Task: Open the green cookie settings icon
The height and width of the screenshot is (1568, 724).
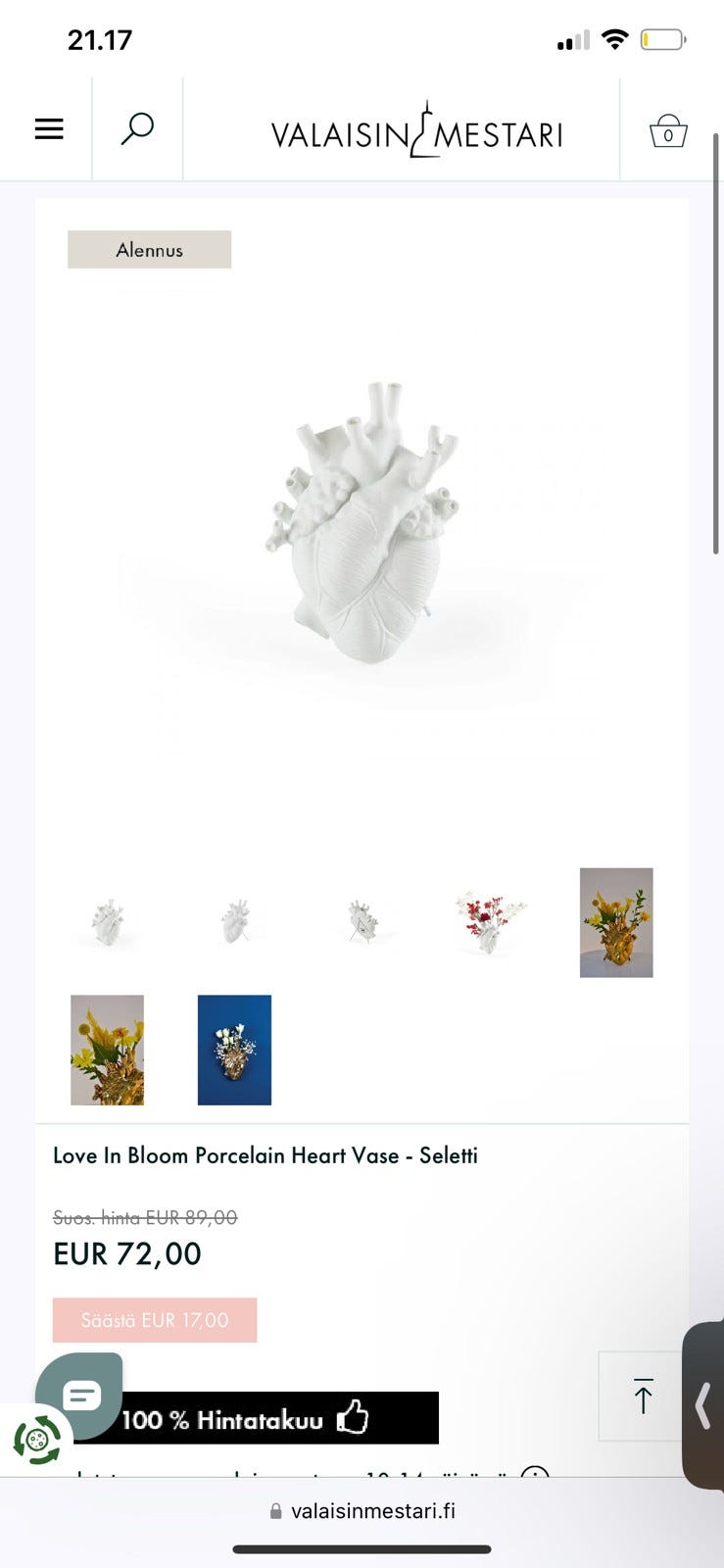Action: (x=37, y=1441)
